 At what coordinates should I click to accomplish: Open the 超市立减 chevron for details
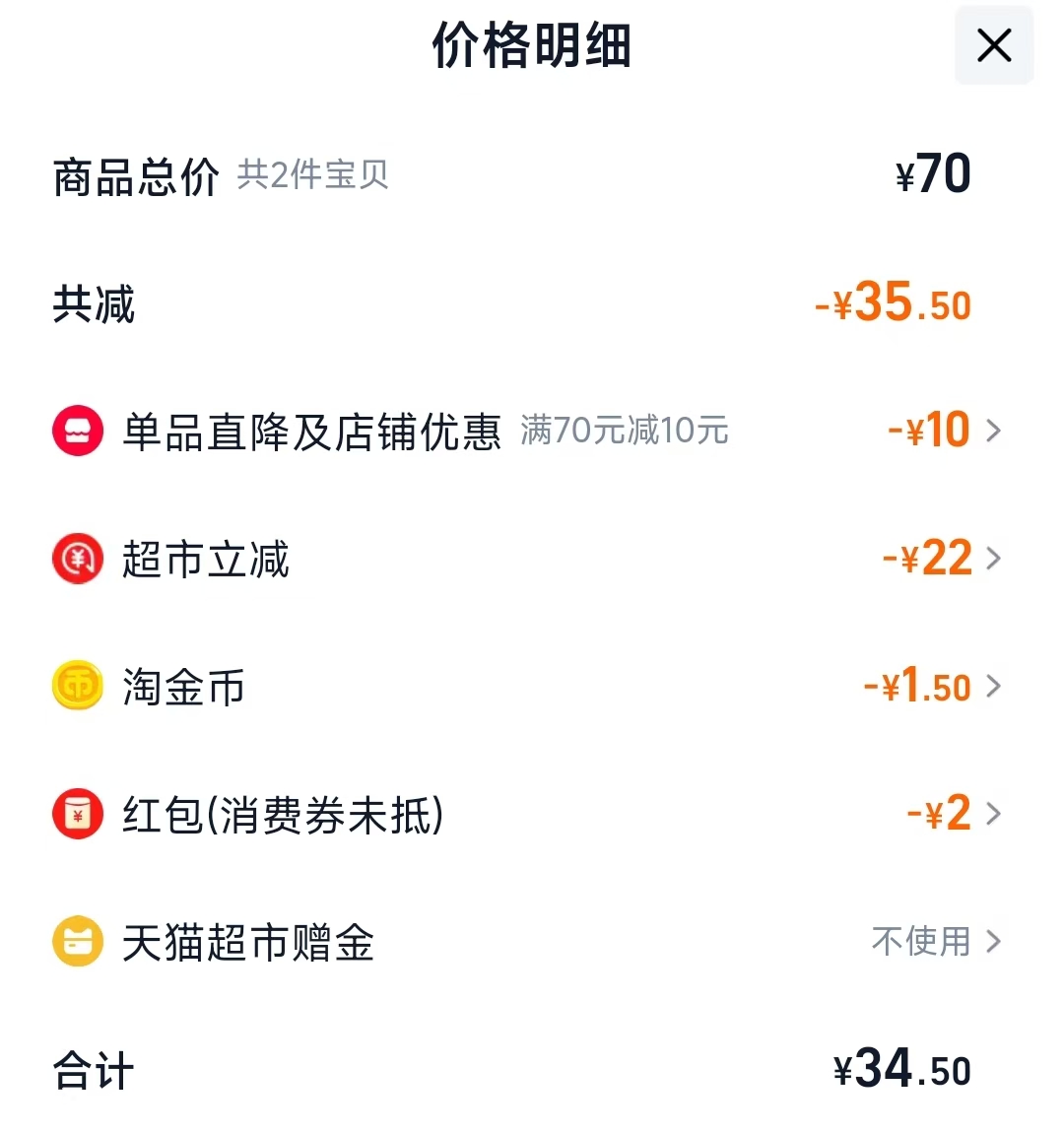997,558
